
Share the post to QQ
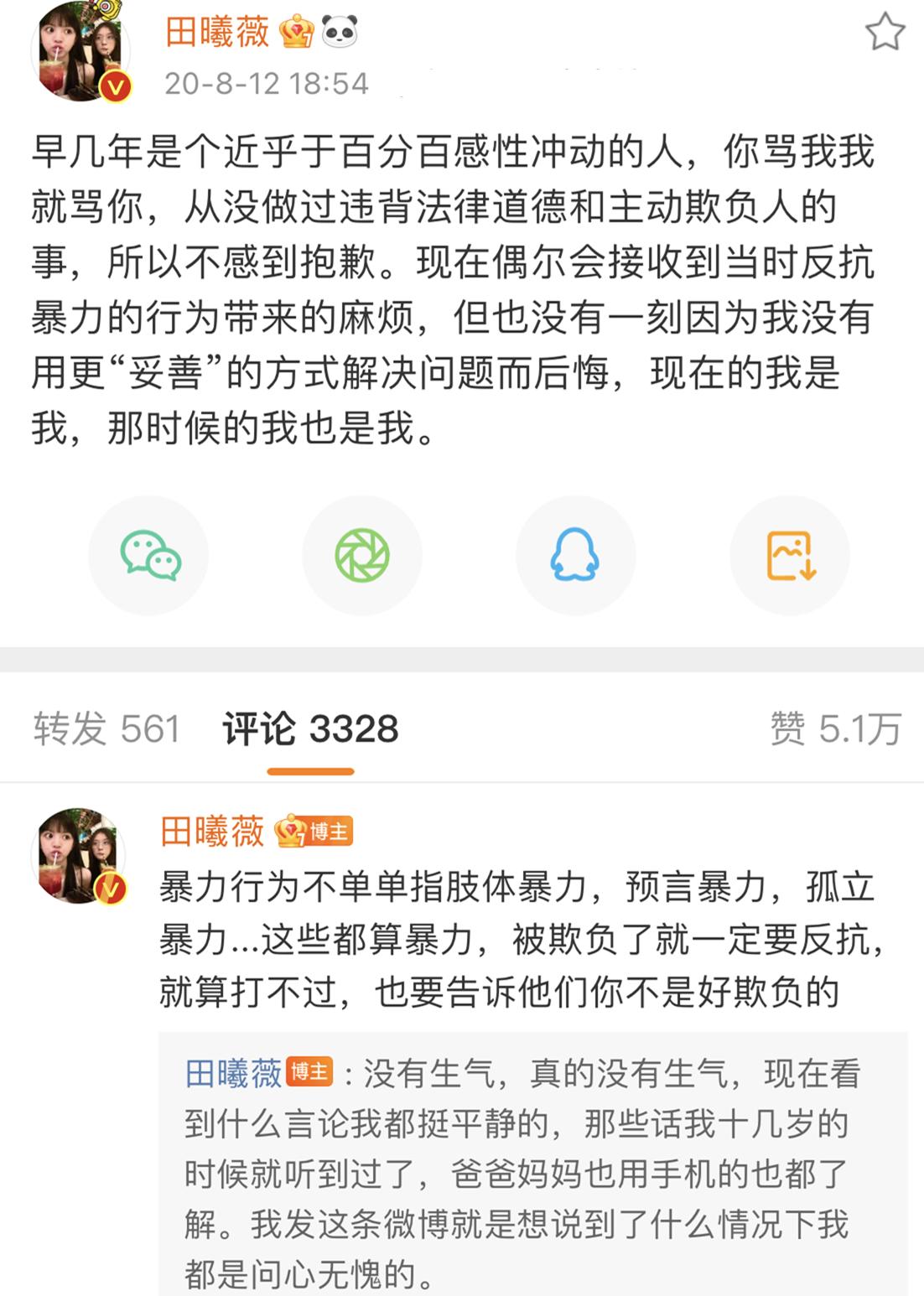point(575,556)
